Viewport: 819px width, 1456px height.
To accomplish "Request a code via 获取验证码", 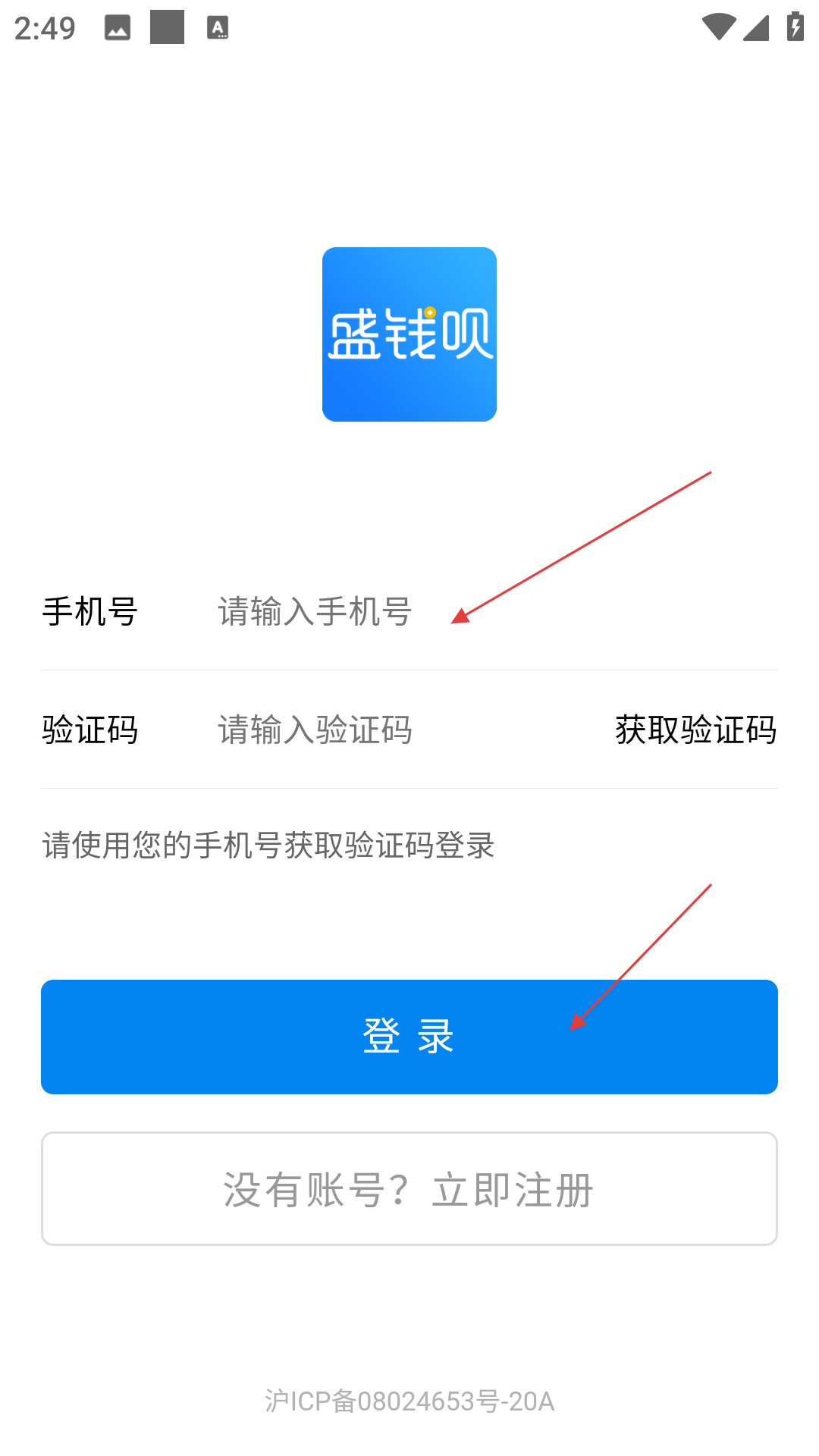I will tap(695, 730).
